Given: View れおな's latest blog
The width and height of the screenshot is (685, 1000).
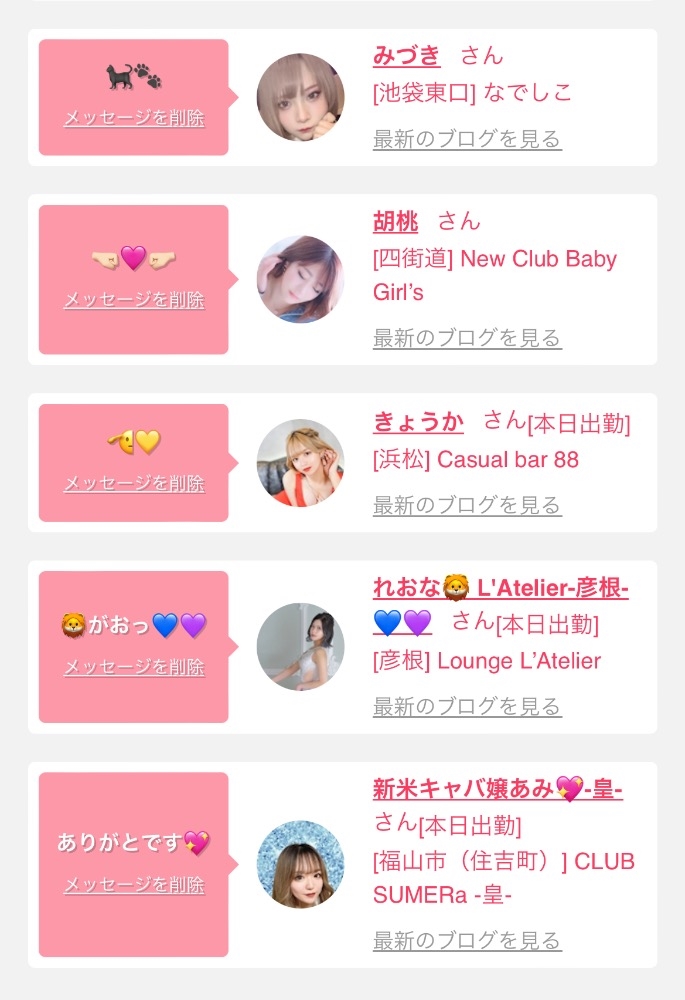Looking at the screenshot, I should 467,707.
